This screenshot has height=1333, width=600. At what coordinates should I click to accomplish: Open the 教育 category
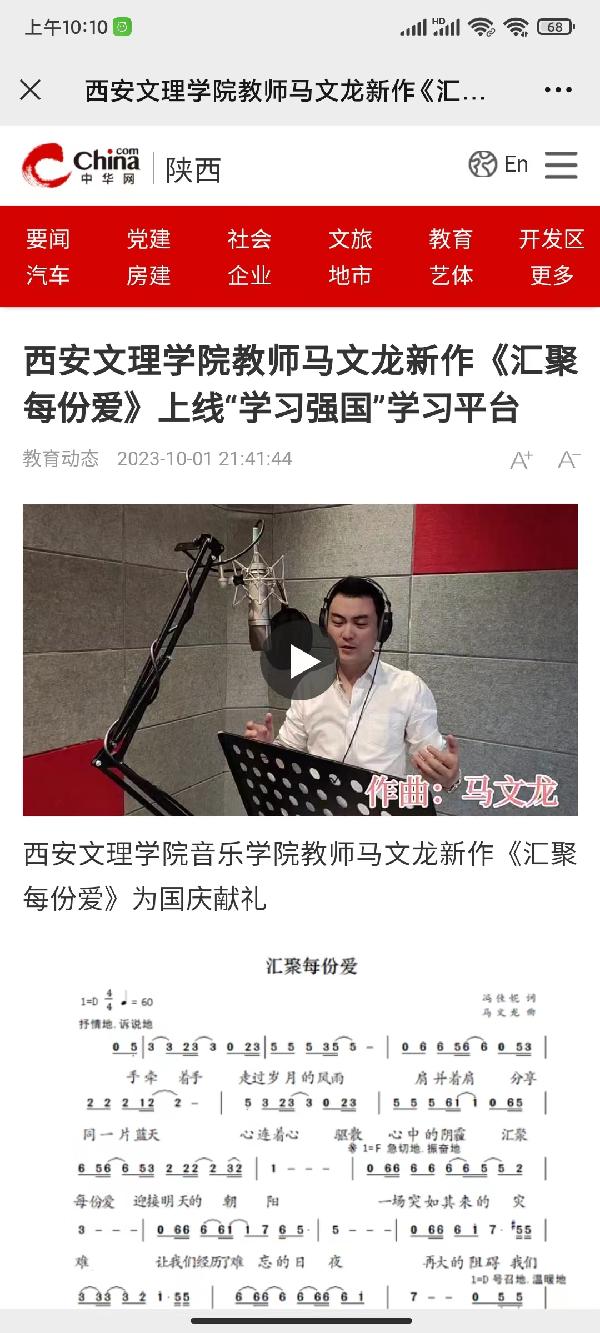tap(451, 239)
